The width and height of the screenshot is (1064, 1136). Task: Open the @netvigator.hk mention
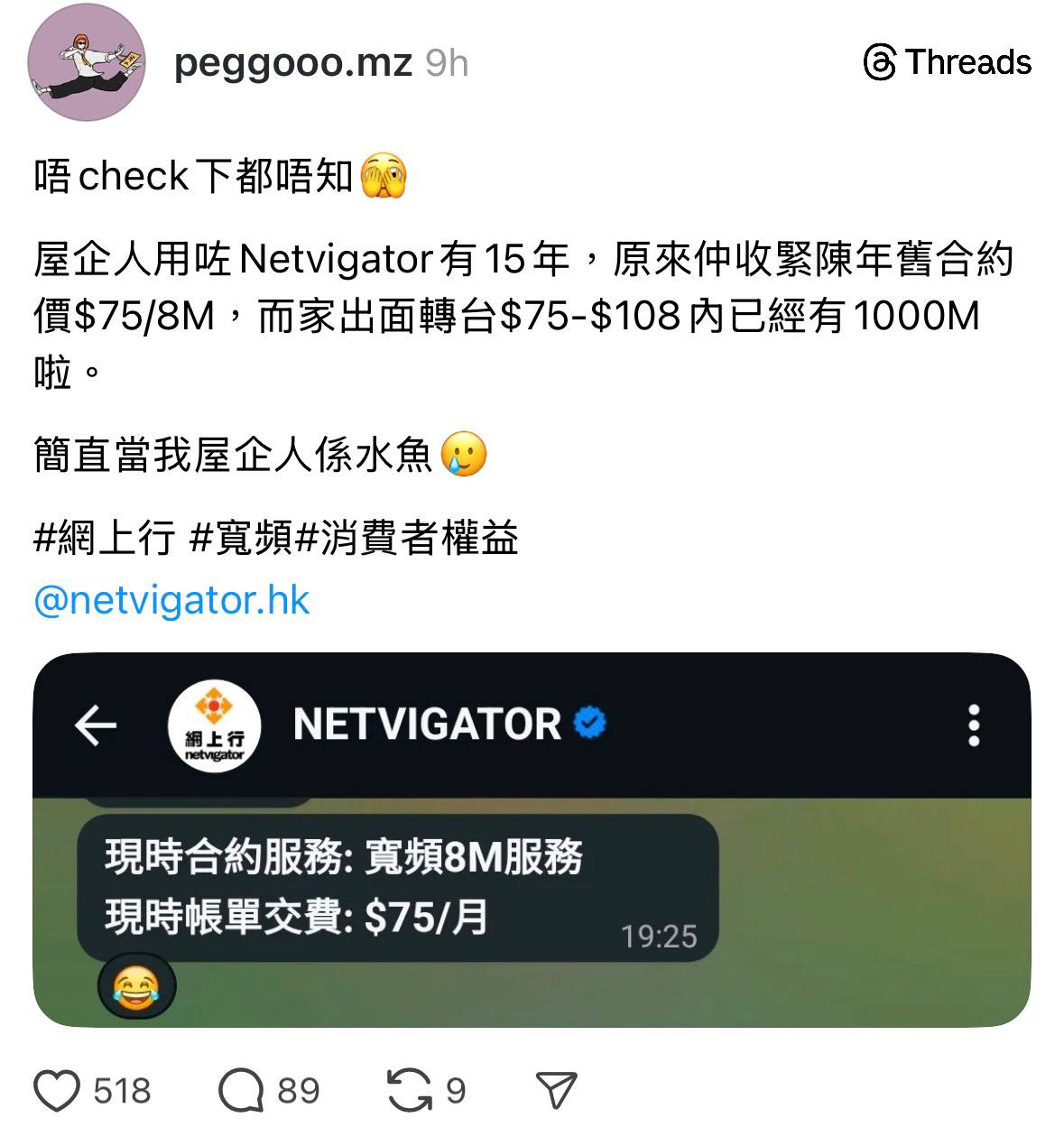(171, 601)
